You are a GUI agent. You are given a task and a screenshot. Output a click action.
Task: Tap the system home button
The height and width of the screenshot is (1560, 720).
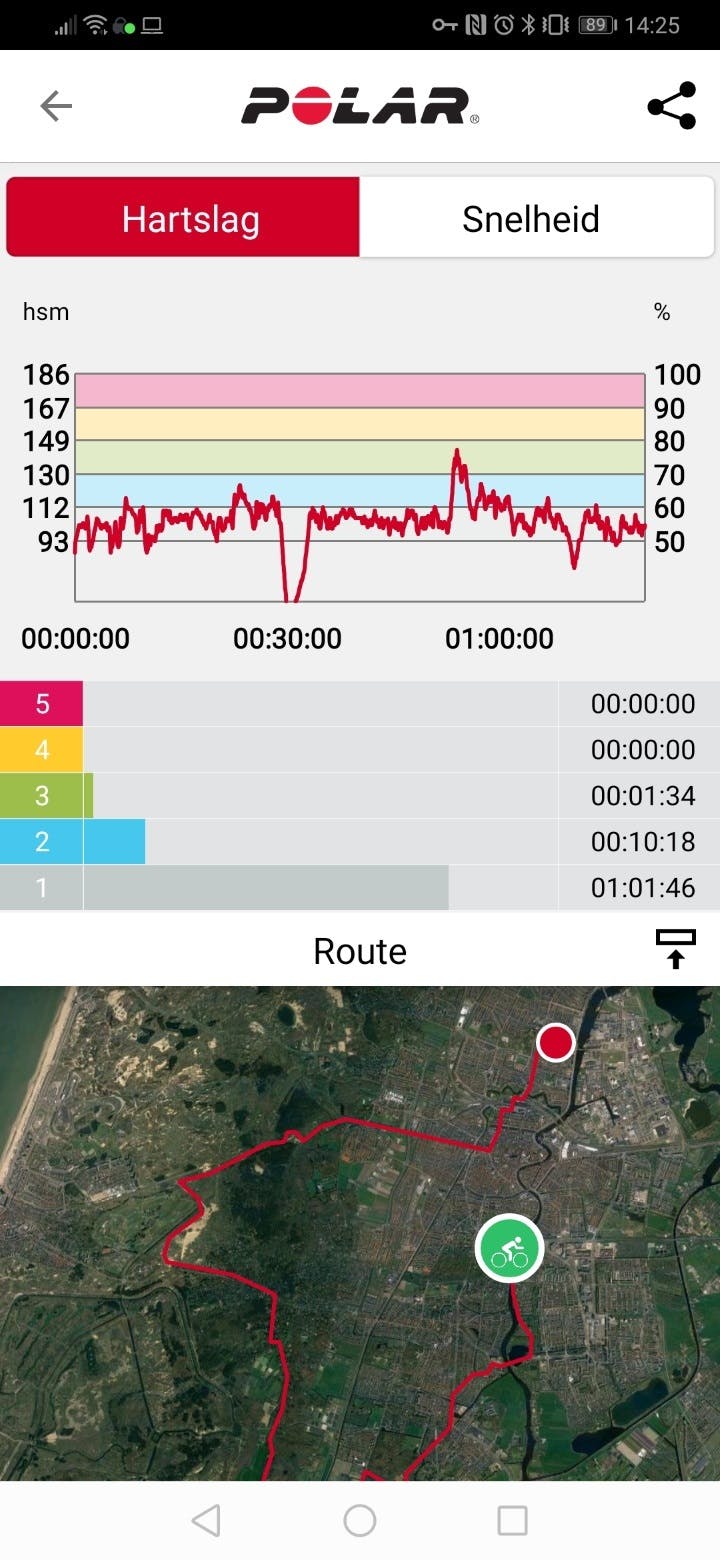(x=359, y=1520)
